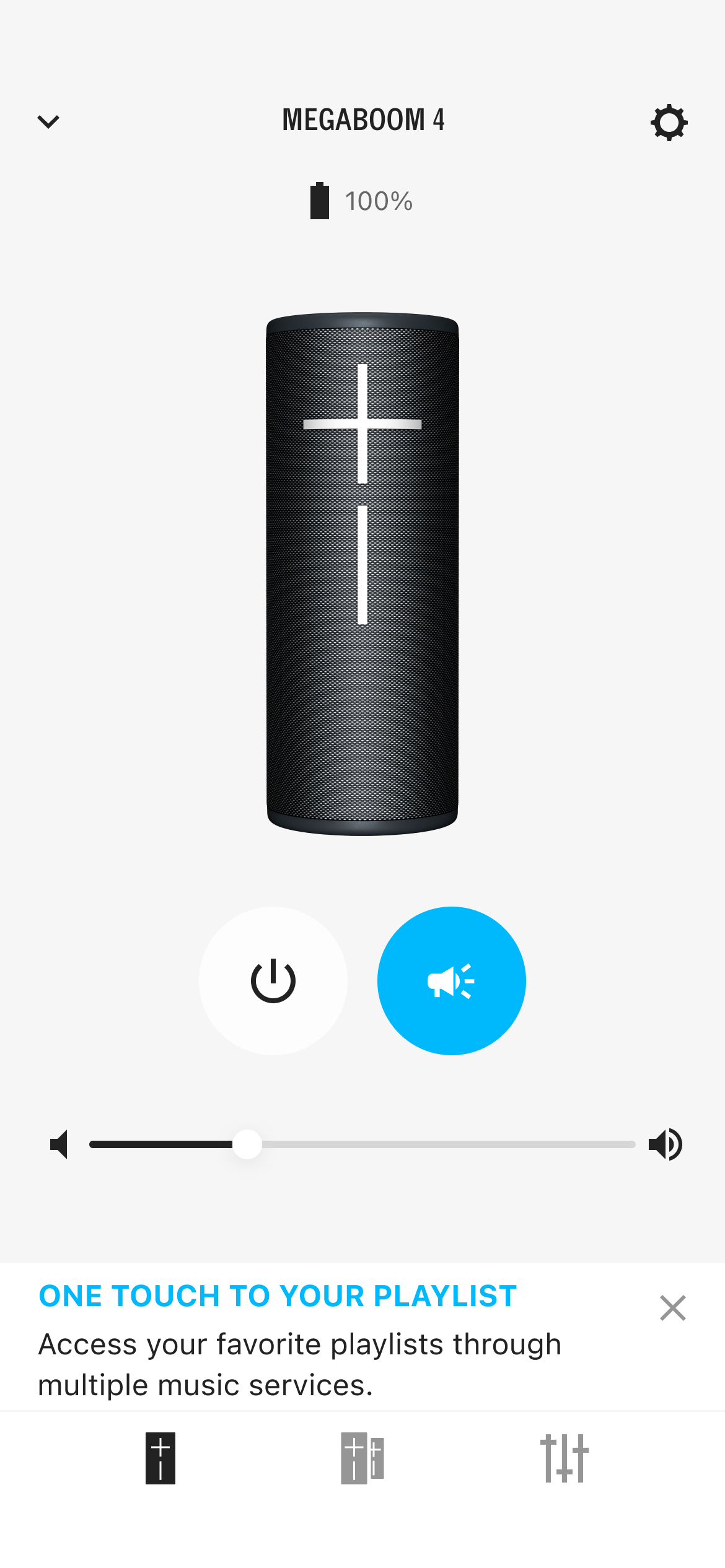Tap the low volume speaker icon
The width and height of the screenshot is (725, 1568).
59,1144
